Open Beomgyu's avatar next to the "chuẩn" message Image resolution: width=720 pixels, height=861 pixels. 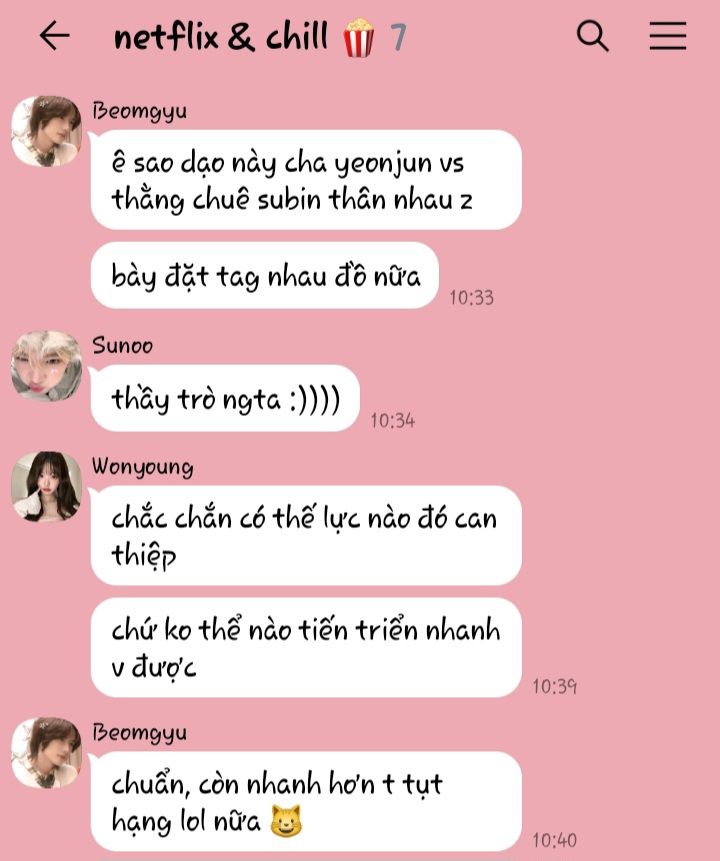46,753
